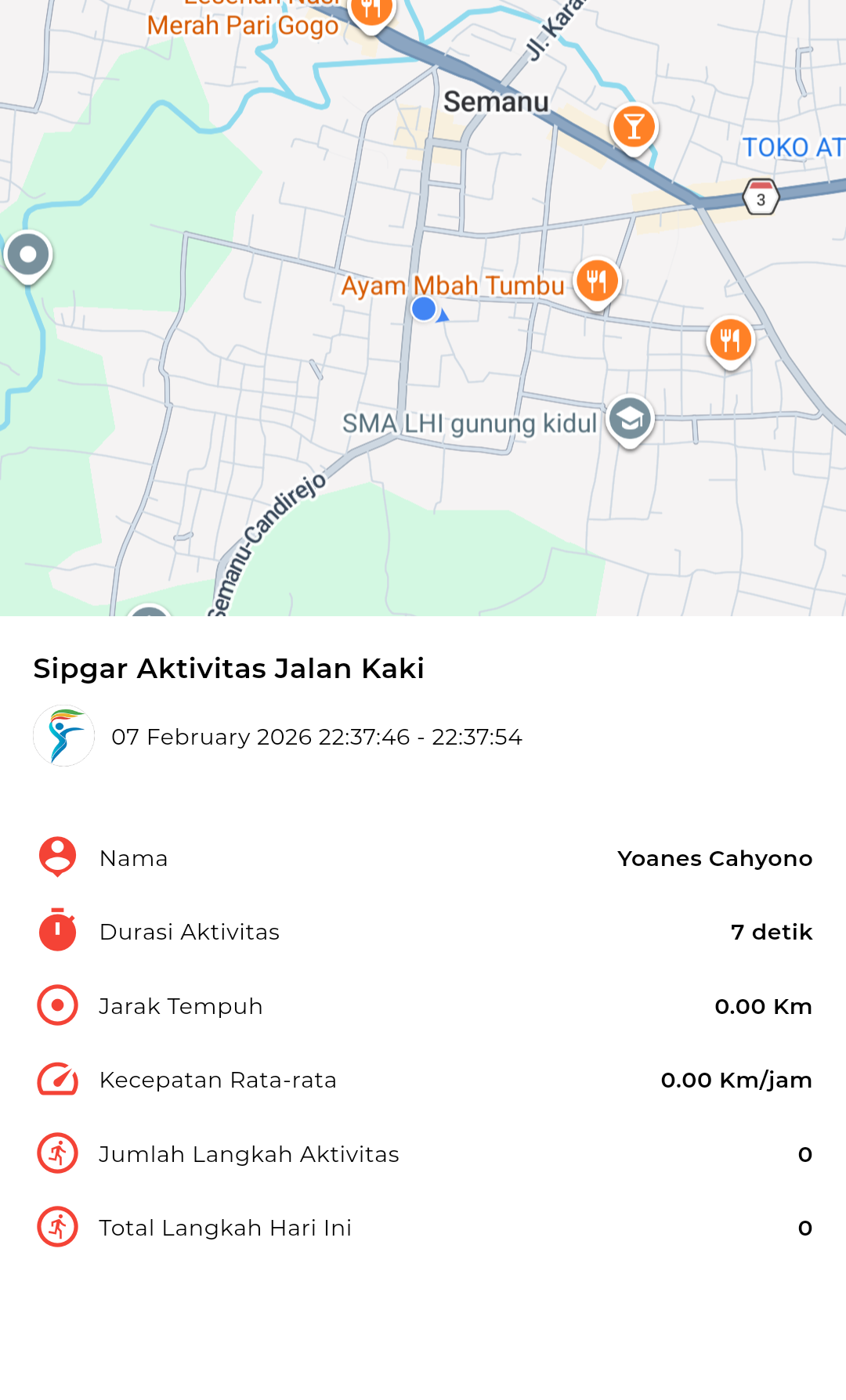The height and width of the screenshot is (1400, 846).
Task: Tap the Ayam Mbah Tumbu restaurant marker
Action: click(597, 281)
